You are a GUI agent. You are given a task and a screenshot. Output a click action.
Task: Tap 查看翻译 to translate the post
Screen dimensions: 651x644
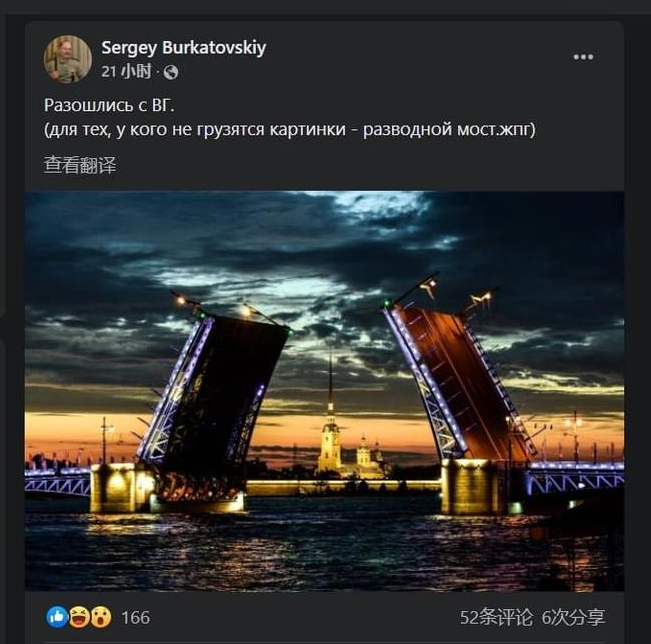80,166
